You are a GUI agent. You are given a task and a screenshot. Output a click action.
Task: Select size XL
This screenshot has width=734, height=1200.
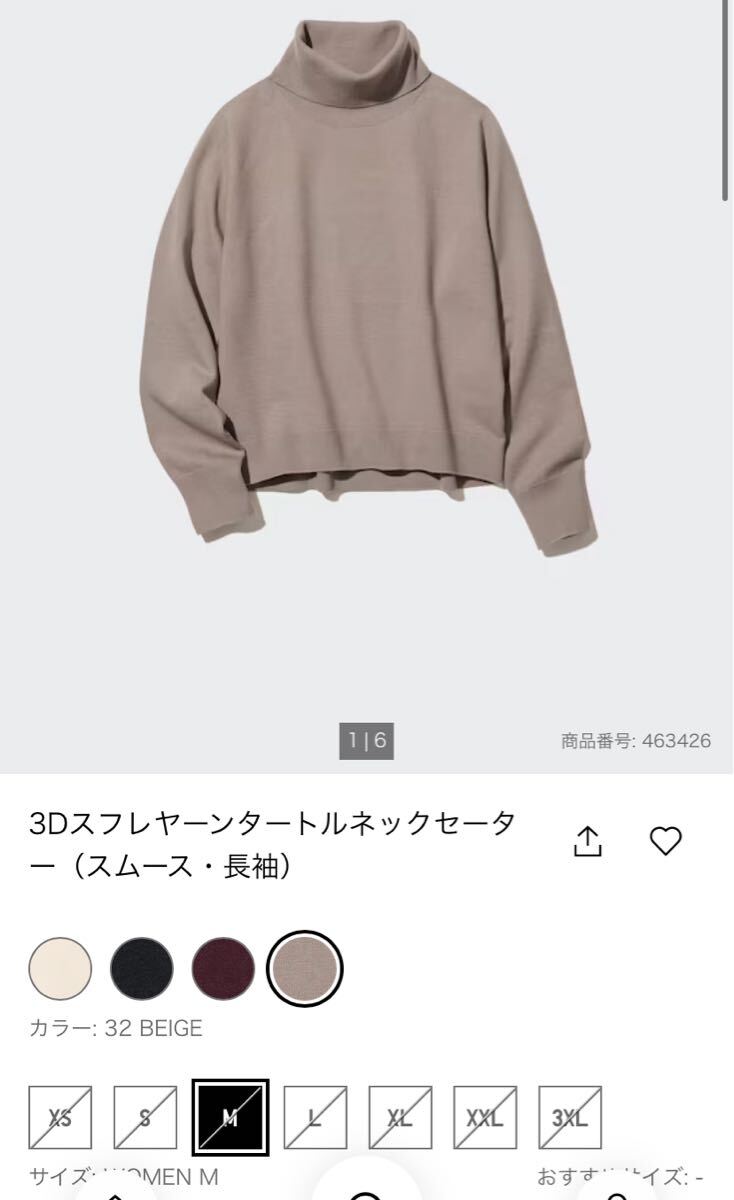[x=400, y=1118]
